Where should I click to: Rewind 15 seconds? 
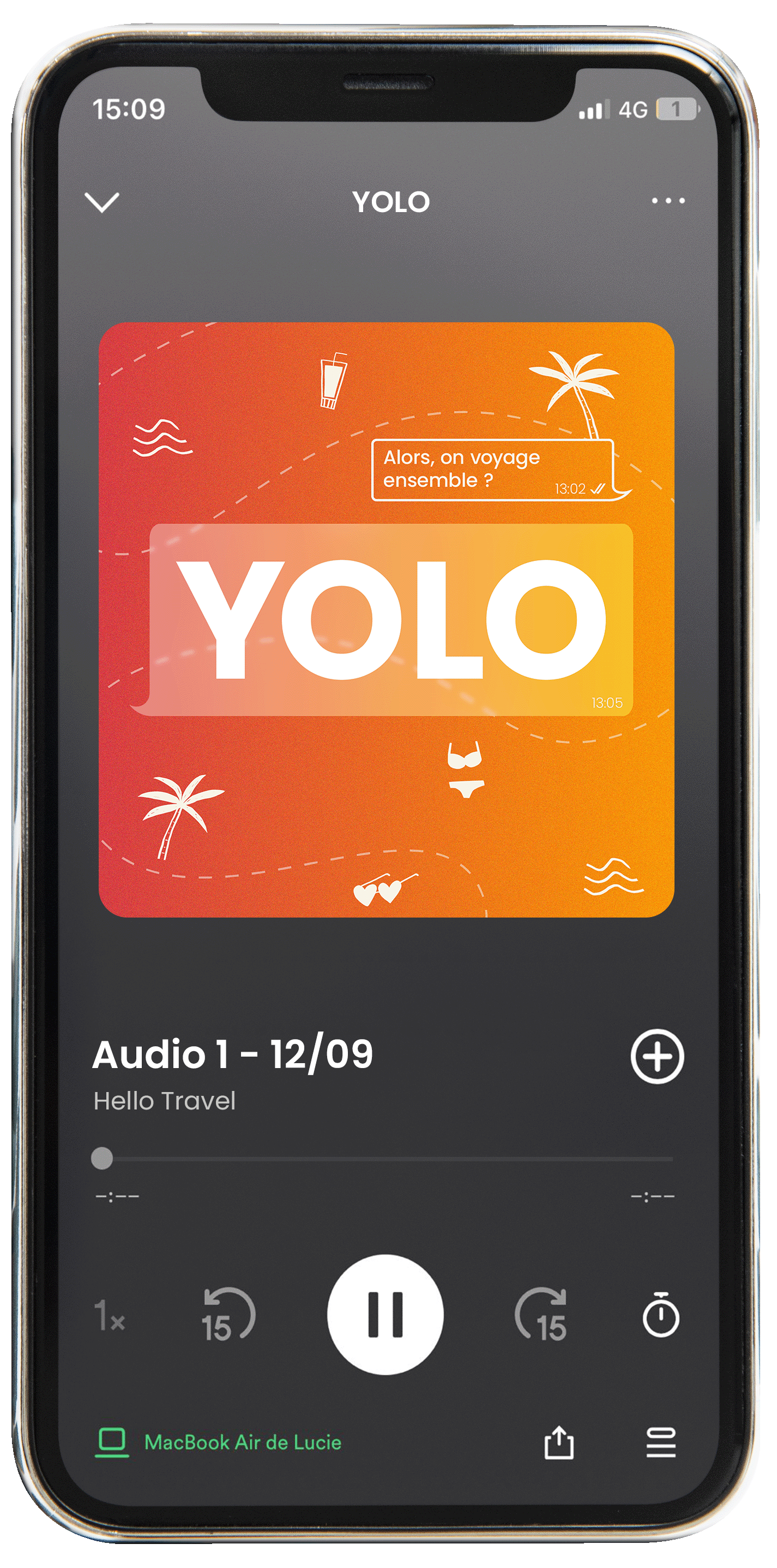click(227, 1316)
